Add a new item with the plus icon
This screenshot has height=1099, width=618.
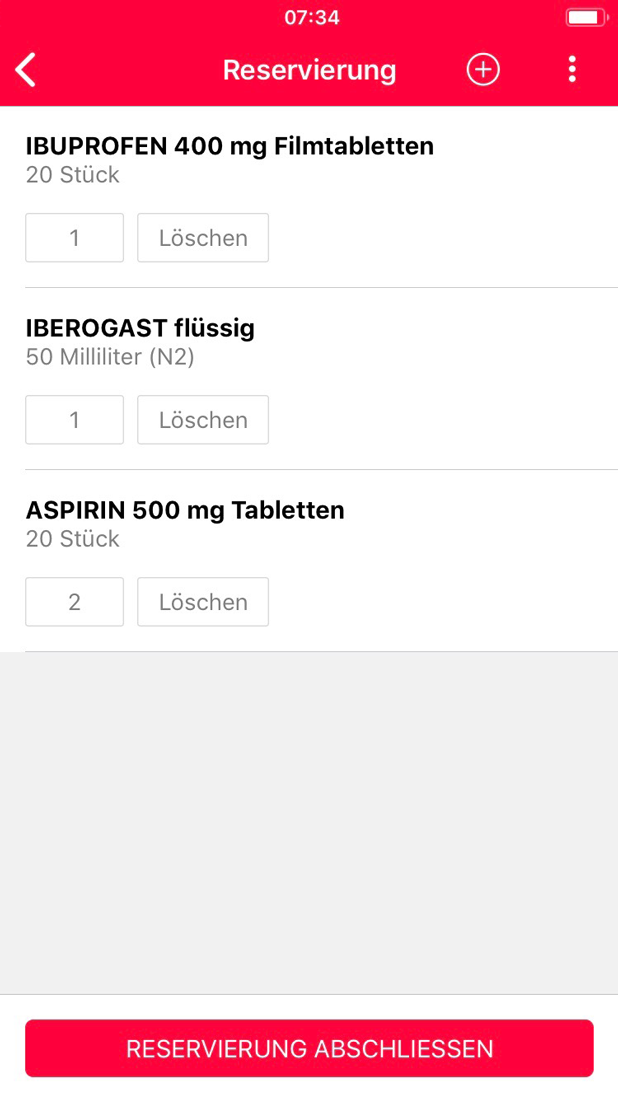pyautogui.click(x=483, y=69)
